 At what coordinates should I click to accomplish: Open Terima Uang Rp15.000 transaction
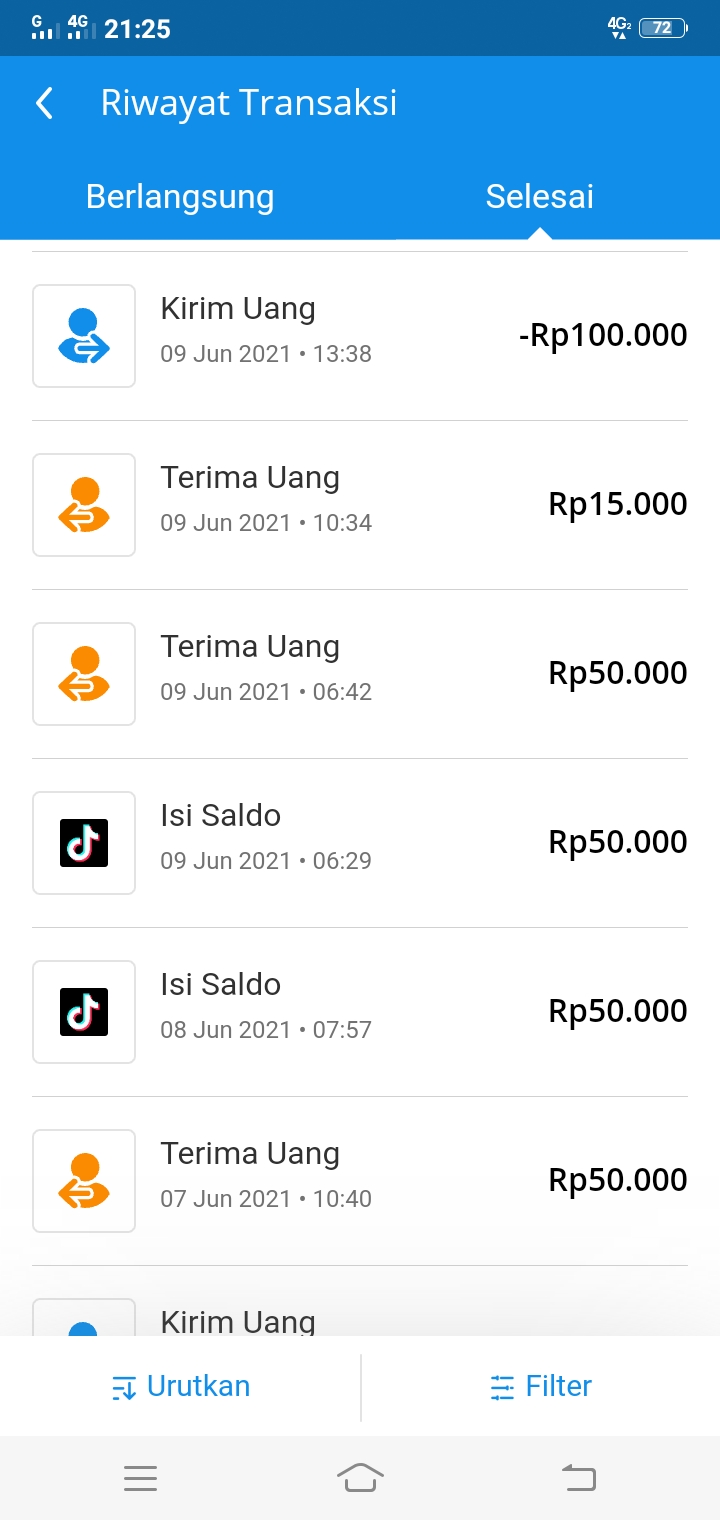(360, 505)
